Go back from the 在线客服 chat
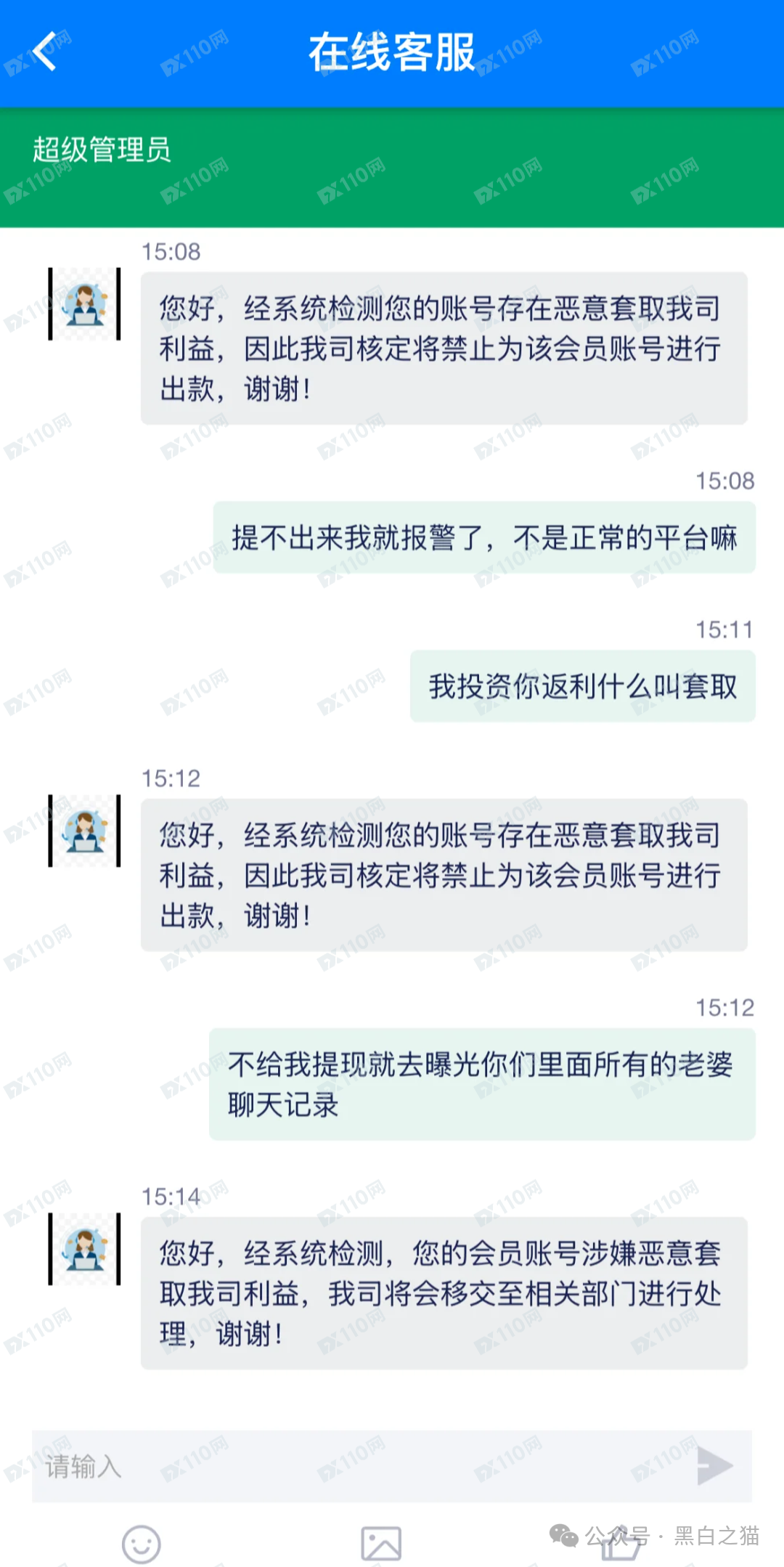Screen dimensions: 784x1567 (45, 52)
